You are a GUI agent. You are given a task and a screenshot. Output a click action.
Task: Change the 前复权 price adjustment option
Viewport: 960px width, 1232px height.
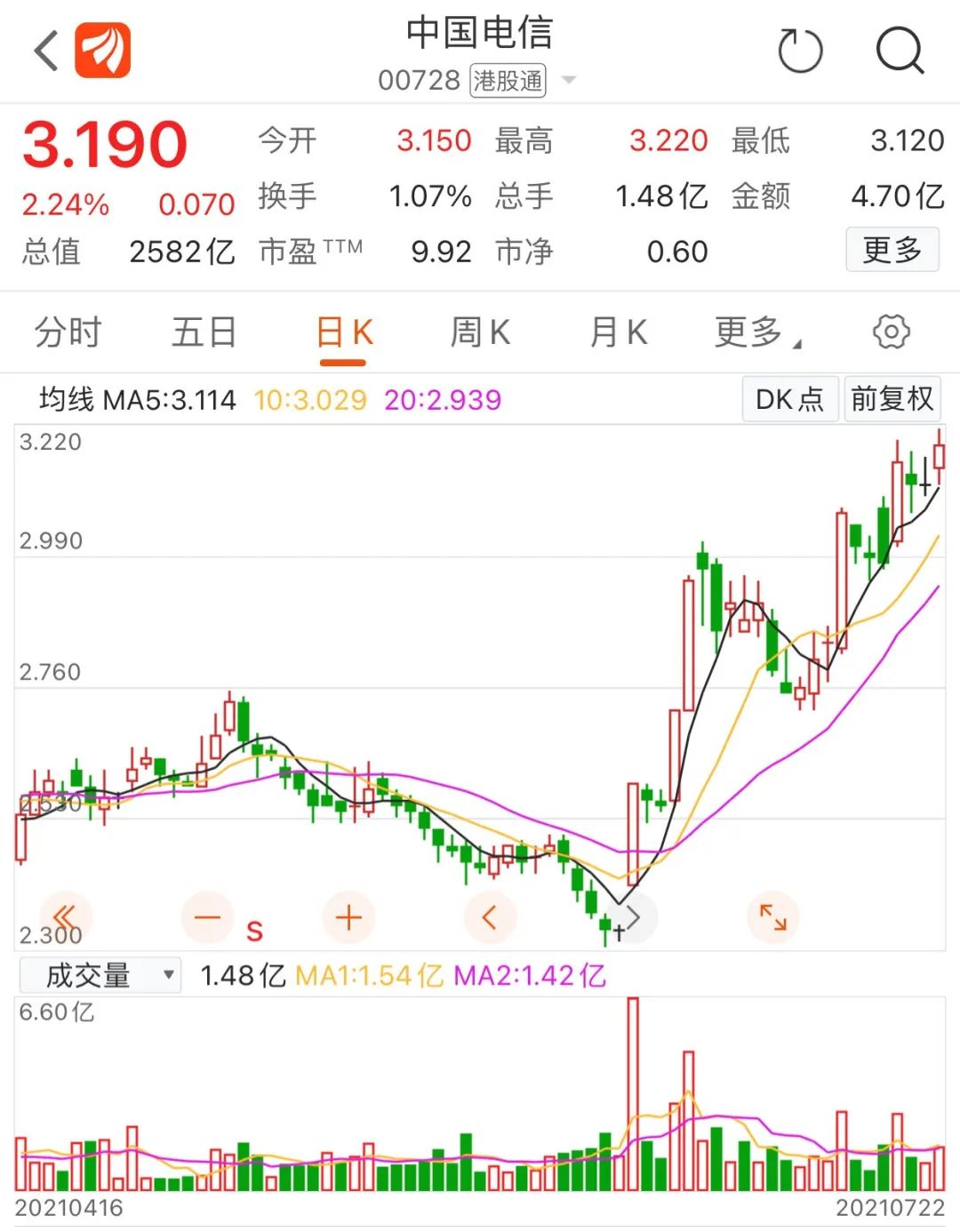pyautogui.click(x=892, y=399)
